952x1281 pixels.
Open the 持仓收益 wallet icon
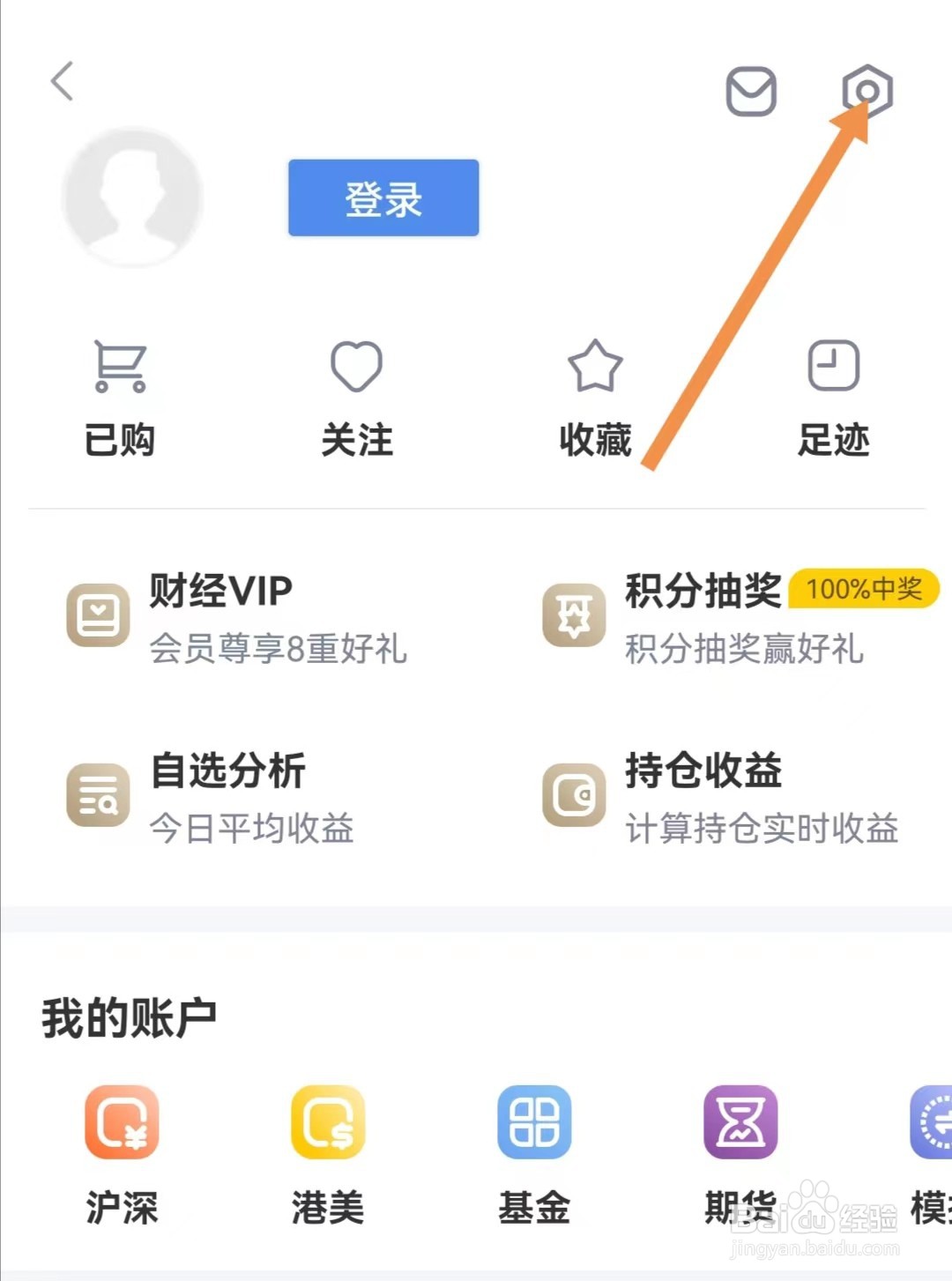click(572, 794)
